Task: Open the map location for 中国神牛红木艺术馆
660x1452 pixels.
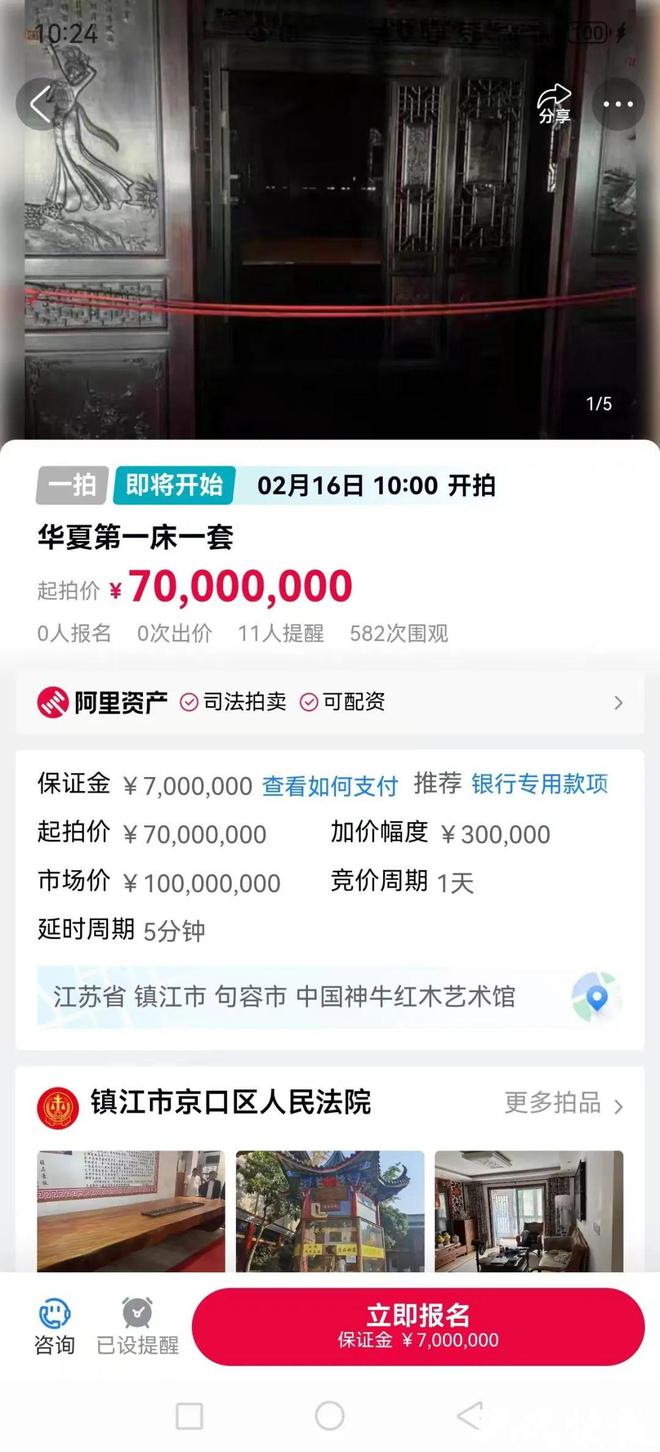Action: point(596,997)
